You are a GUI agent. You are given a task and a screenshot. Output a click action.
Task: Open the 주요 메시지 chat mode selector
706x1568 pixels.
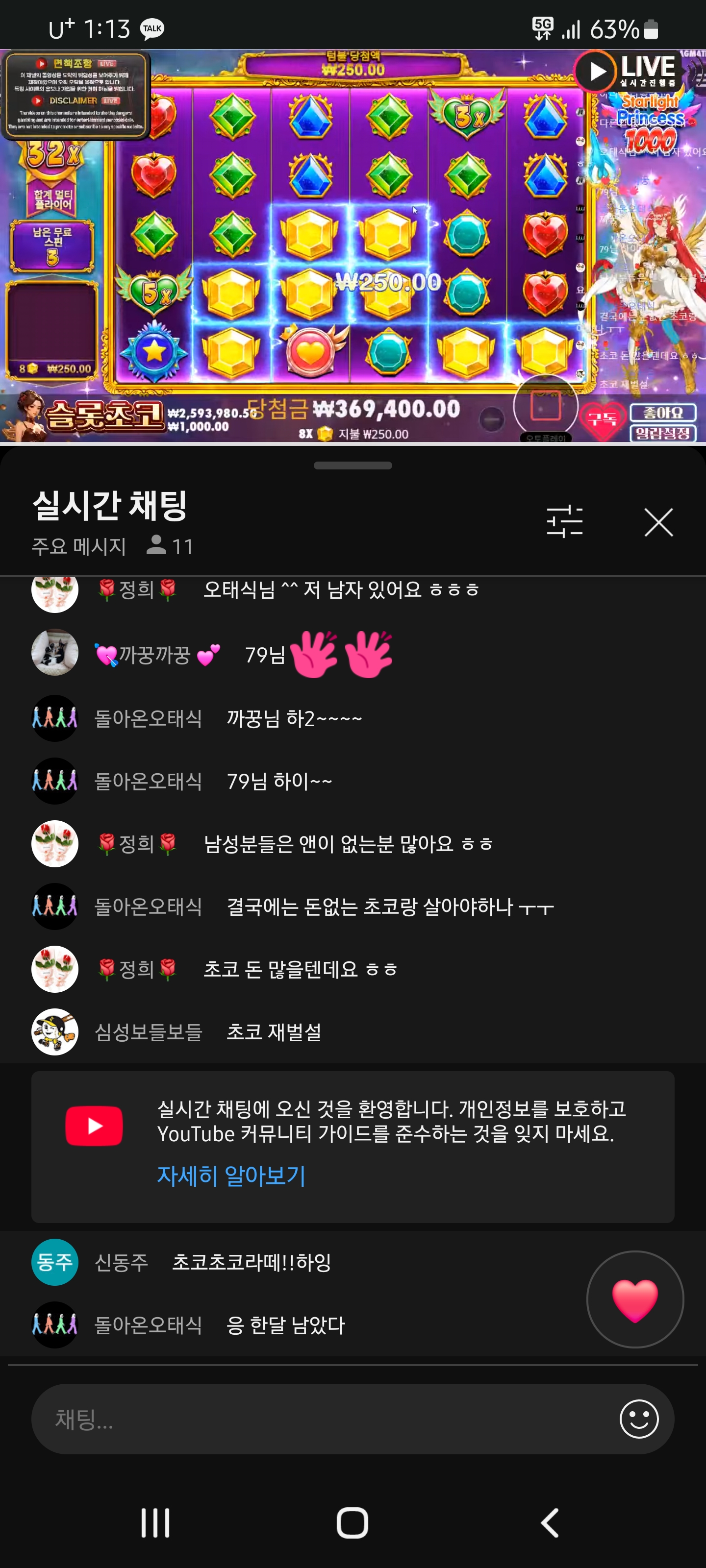(78, 546)
